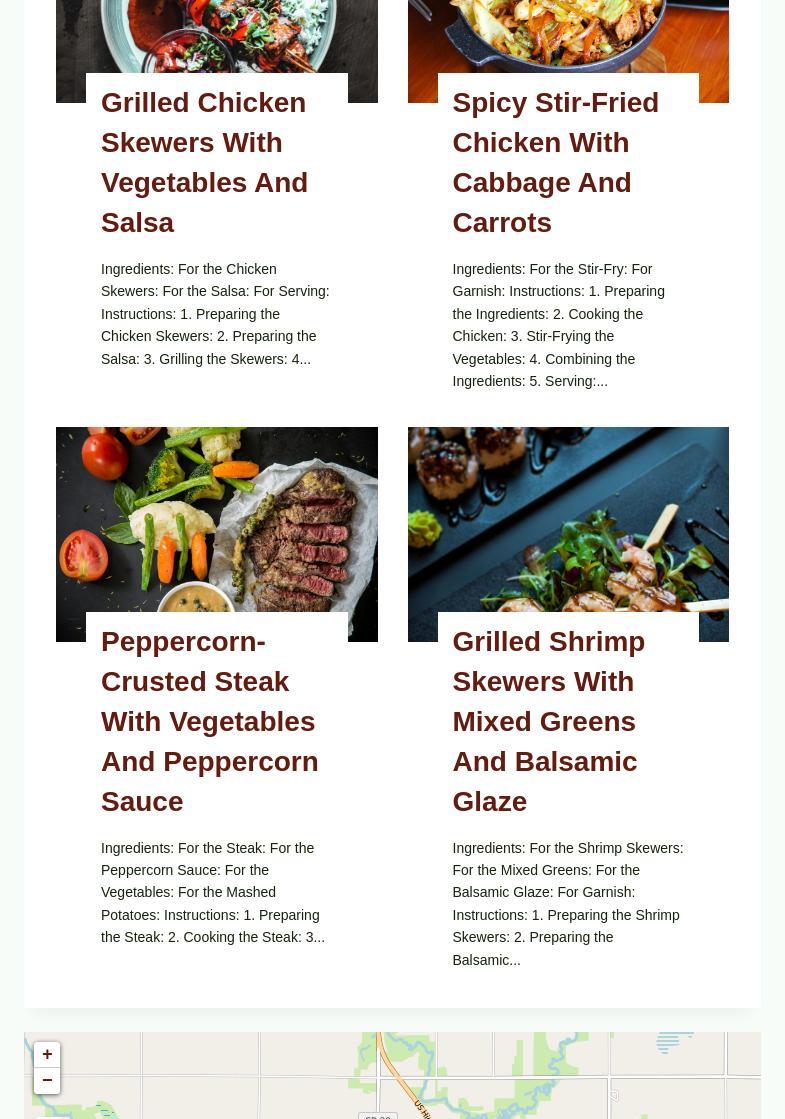
Task: Open Grilled Chicken Skewers With Vegetables And Salsa recipe
Action: 204,162
